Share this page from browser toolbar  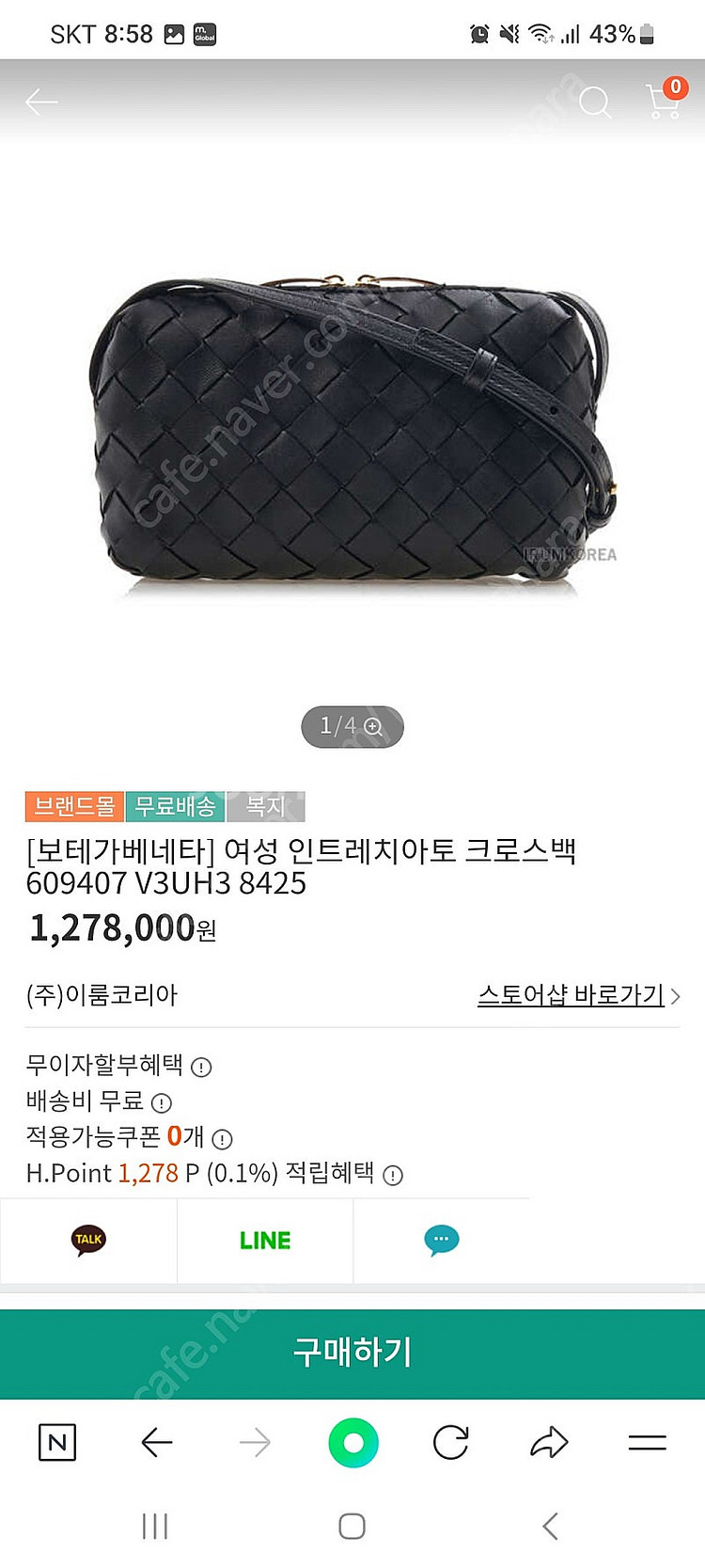click(549, 1442)
